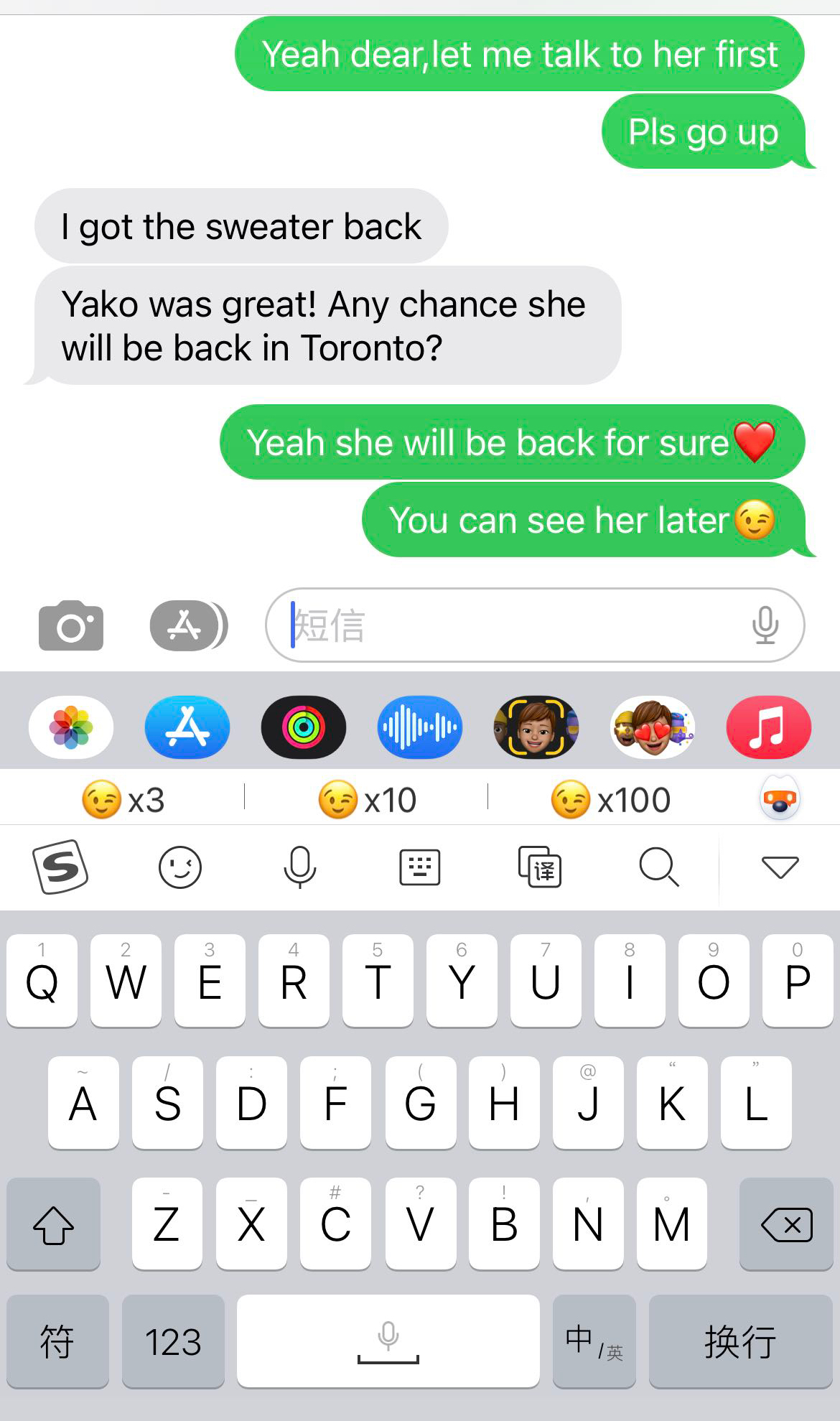Open the Memoji stickers app

tap(653, 727)
